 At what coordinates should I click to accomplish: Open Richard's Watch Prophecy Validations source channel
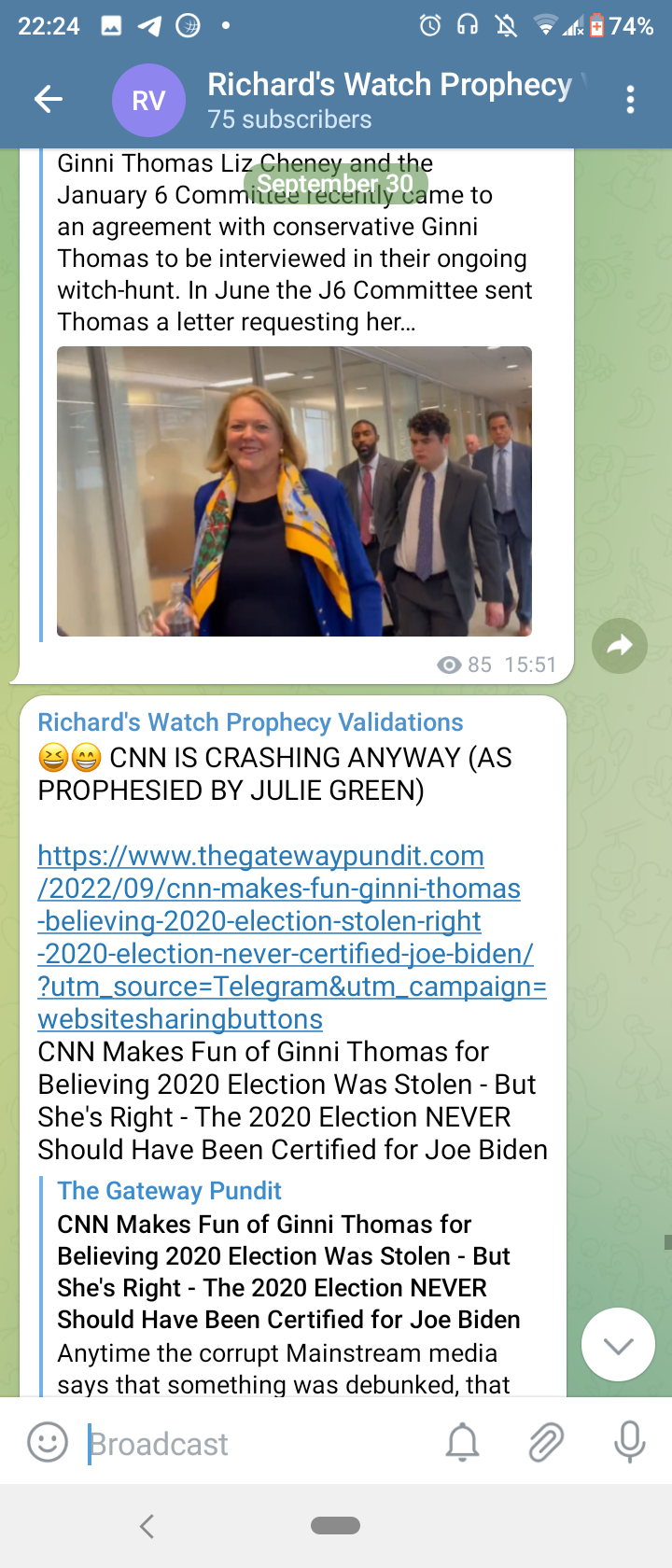tap(250, 722)
